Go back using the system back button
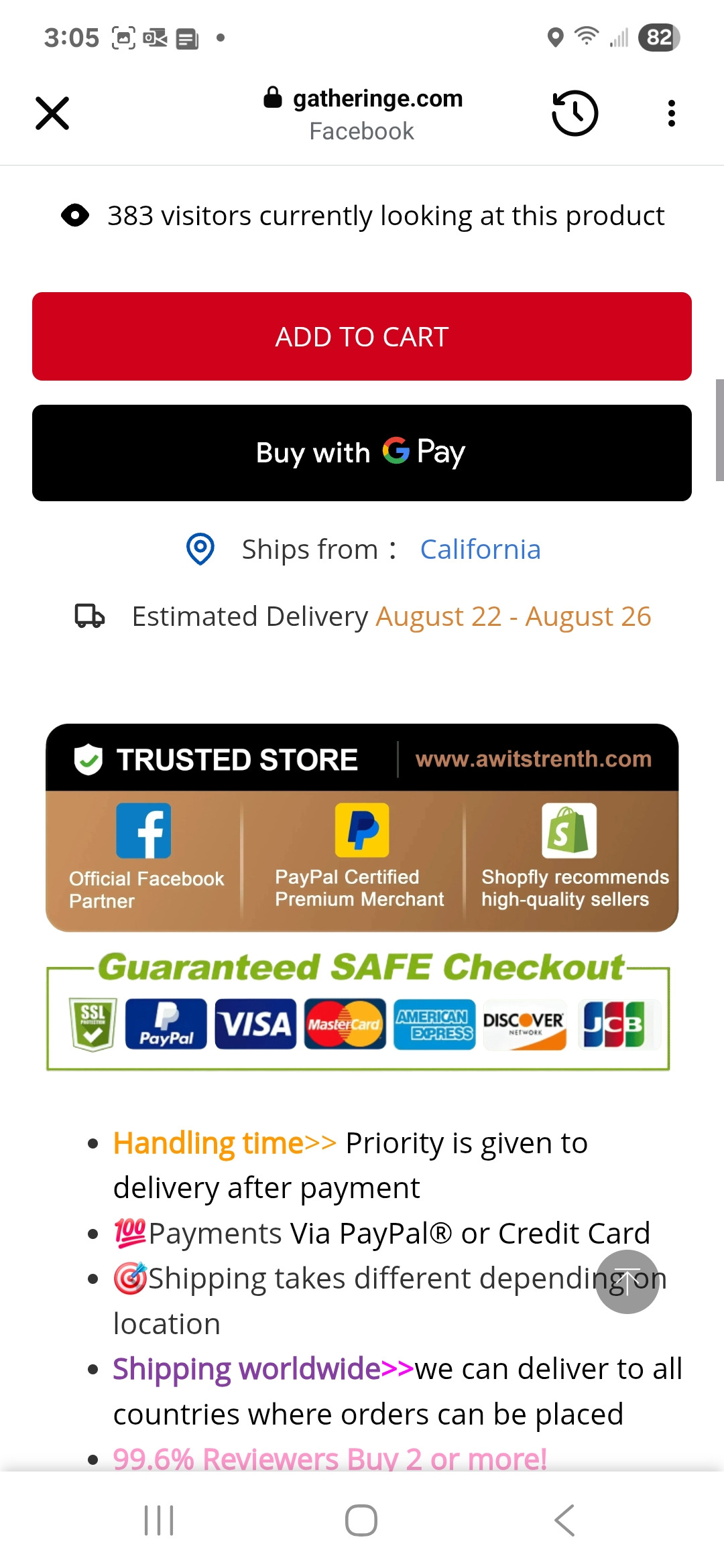Screen dimensions: 724x1568 tap(564, 1520)
